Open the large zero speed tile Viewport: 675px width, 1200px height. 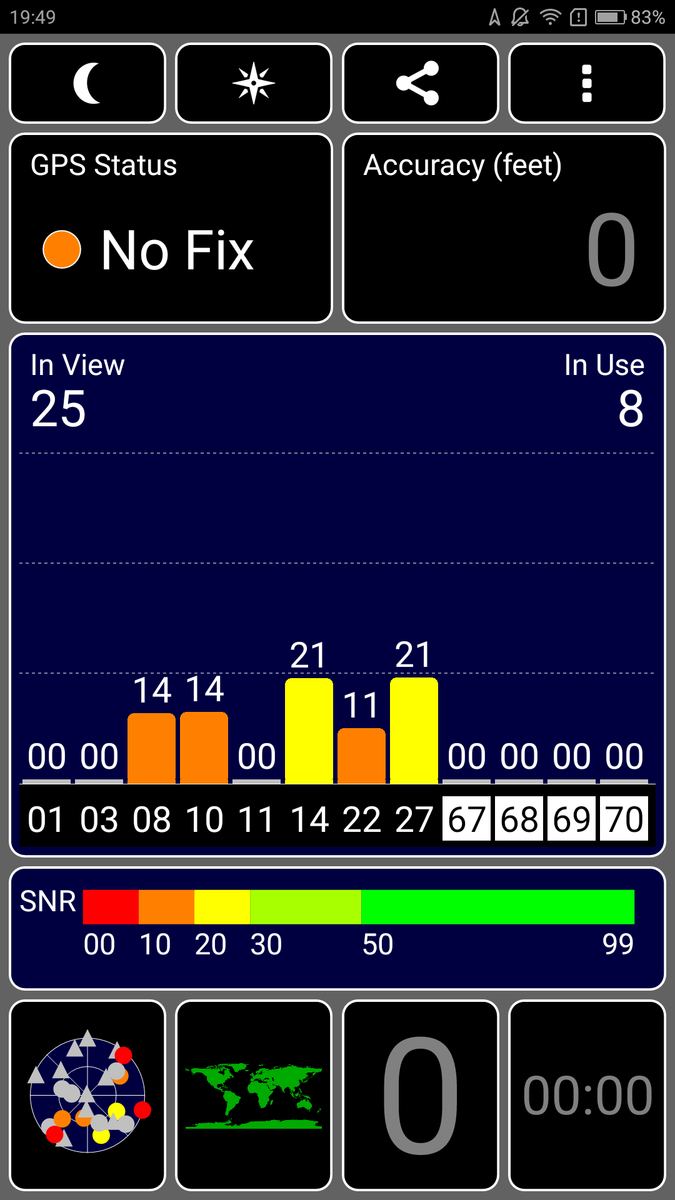click(420, 1094)
